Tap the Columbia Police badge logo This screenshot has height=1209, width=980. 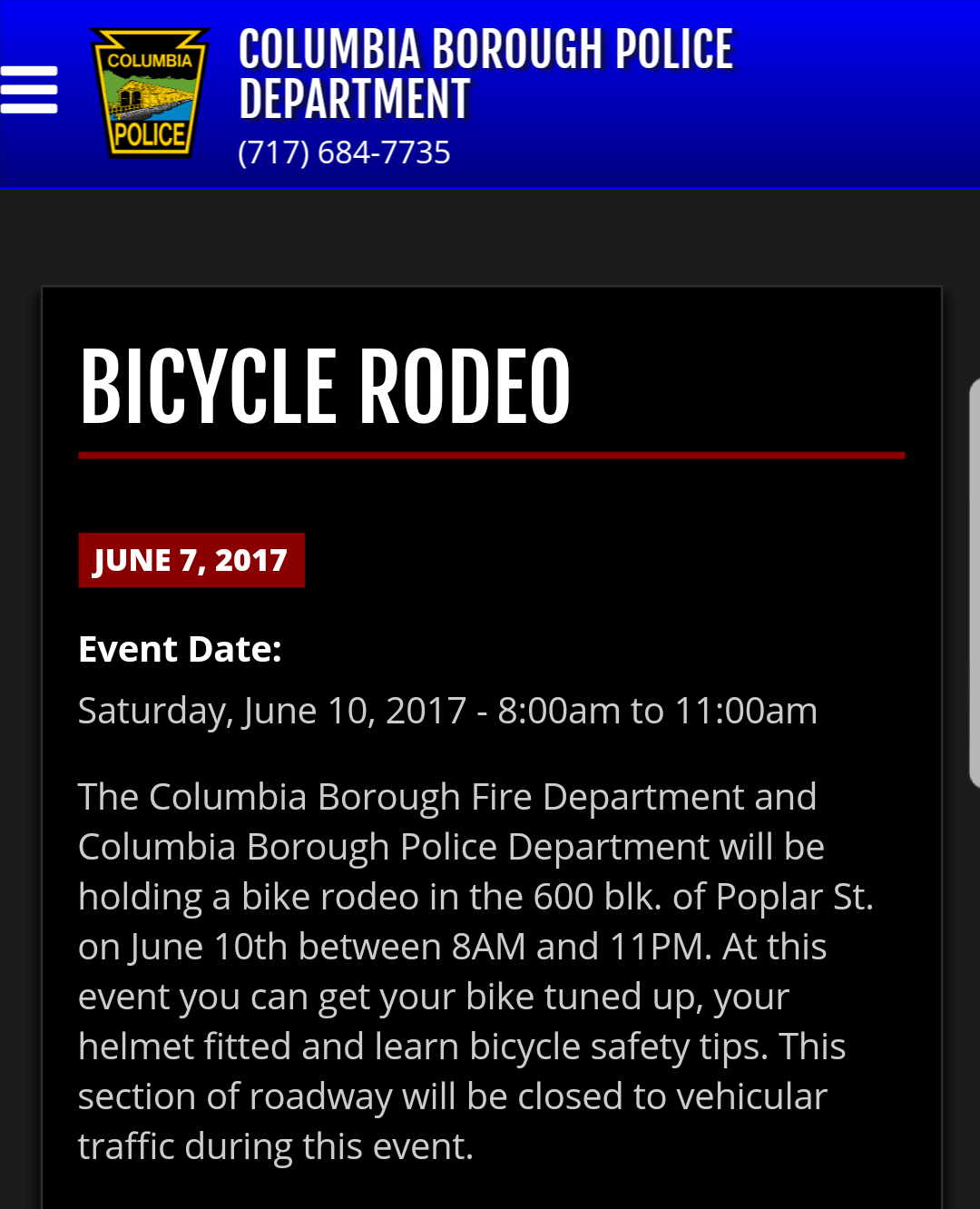pos(151,93)
